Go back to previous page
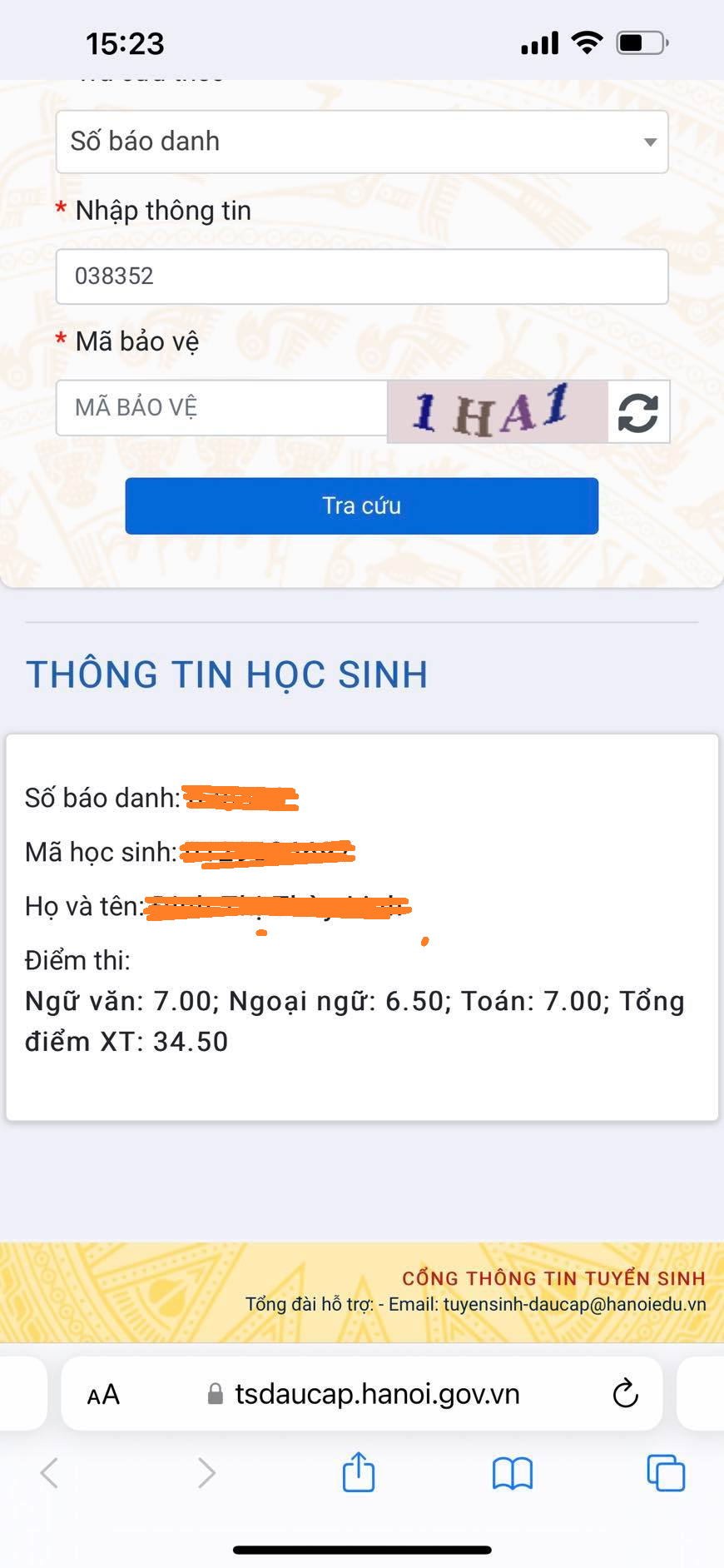Screen dimensions: 724x1568 tap(50, 1472)
